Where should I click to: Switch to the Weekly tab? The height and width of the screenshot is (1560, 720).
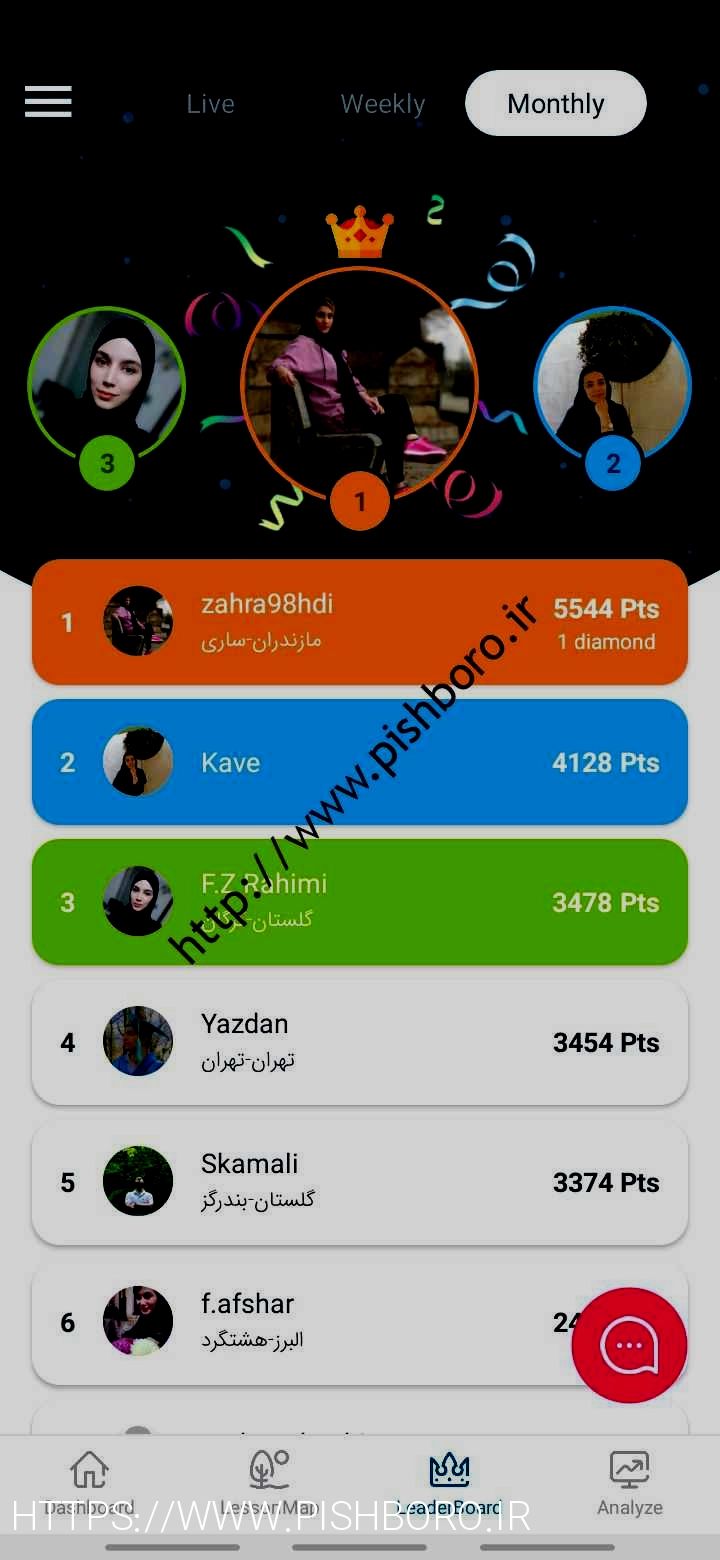click(382, 104)
